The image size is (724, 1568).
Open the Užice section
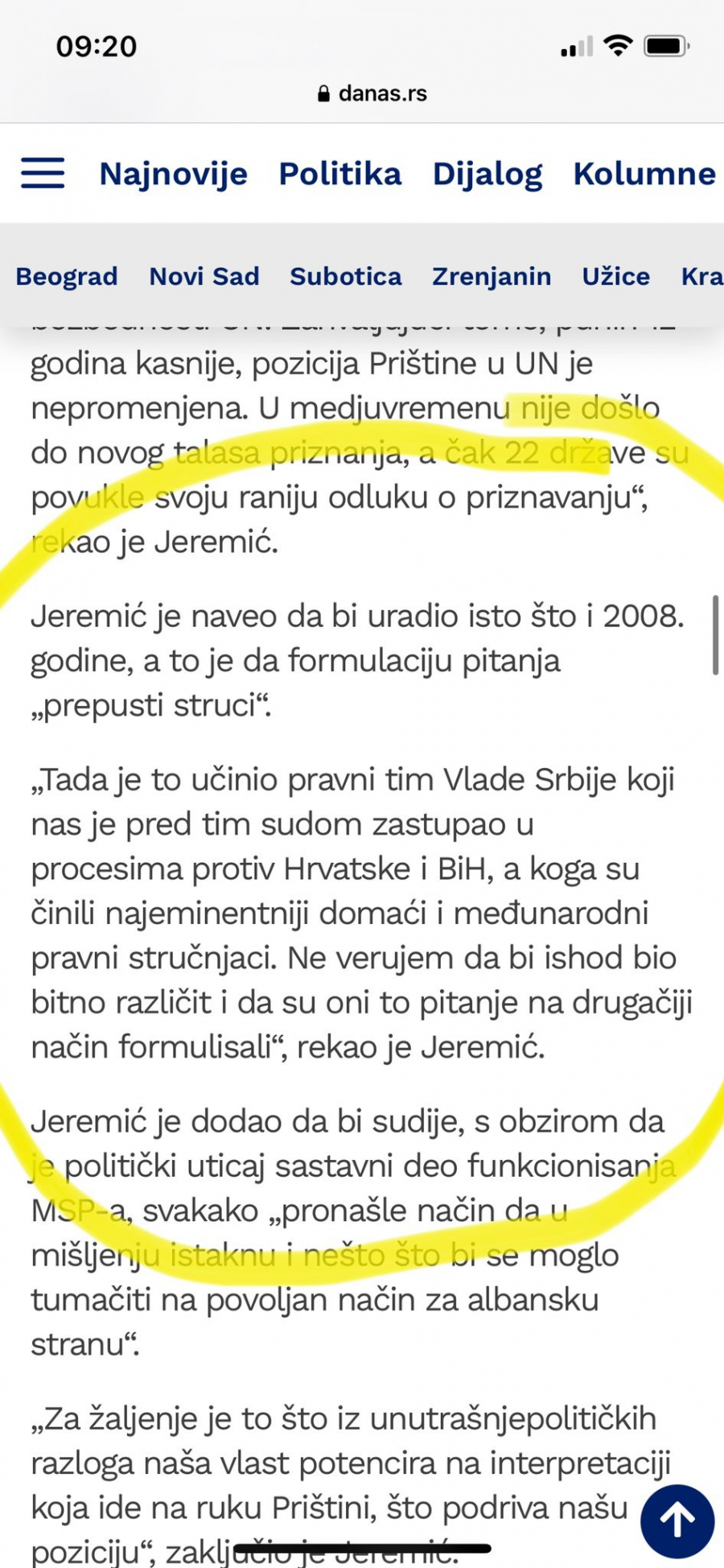click(616, 277)
